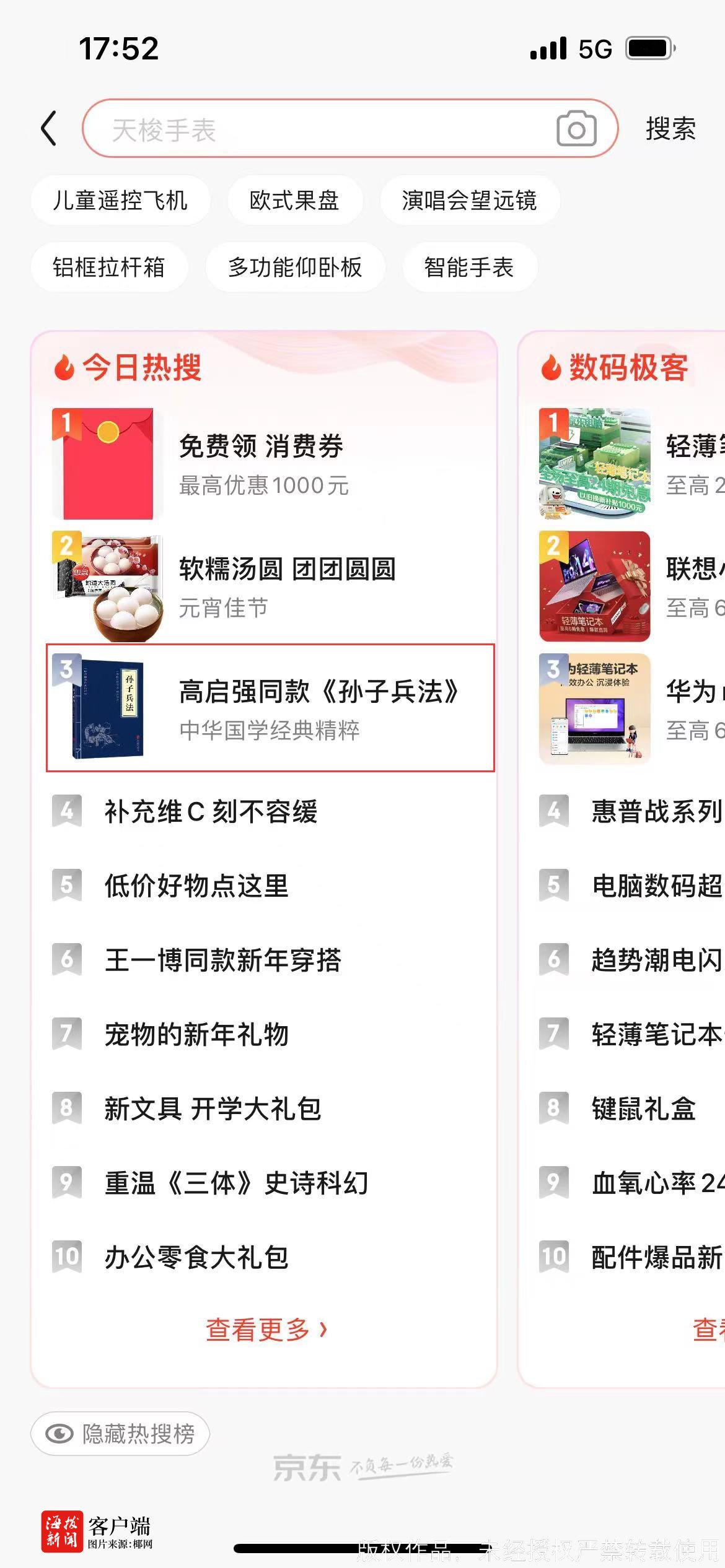This screenshot has width=725, height=1568.
Task: Tap the 智能手表 chip
Action: pos(469,268)
